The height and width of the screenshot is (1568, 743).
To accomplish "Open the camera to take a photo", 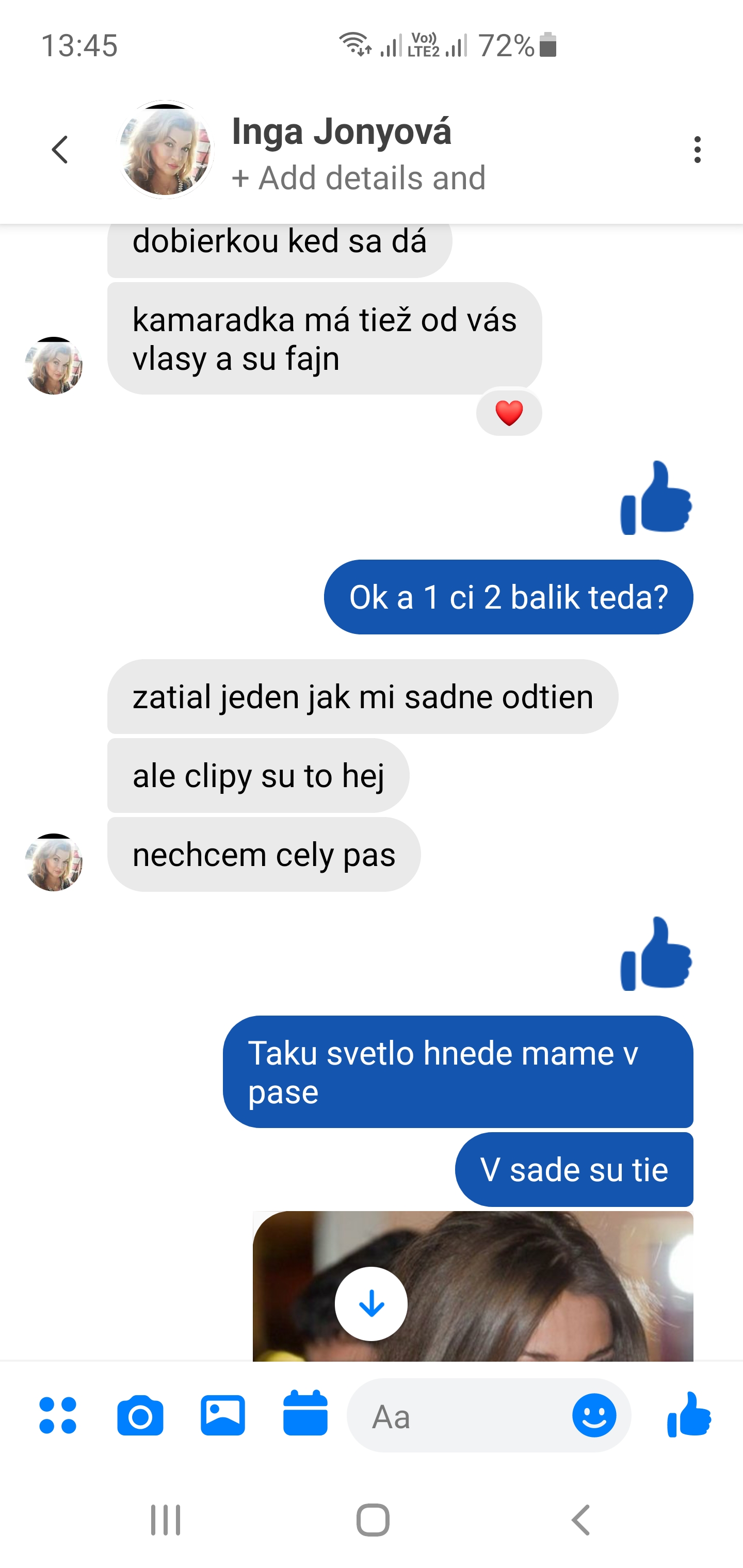I will point(140,1415).
